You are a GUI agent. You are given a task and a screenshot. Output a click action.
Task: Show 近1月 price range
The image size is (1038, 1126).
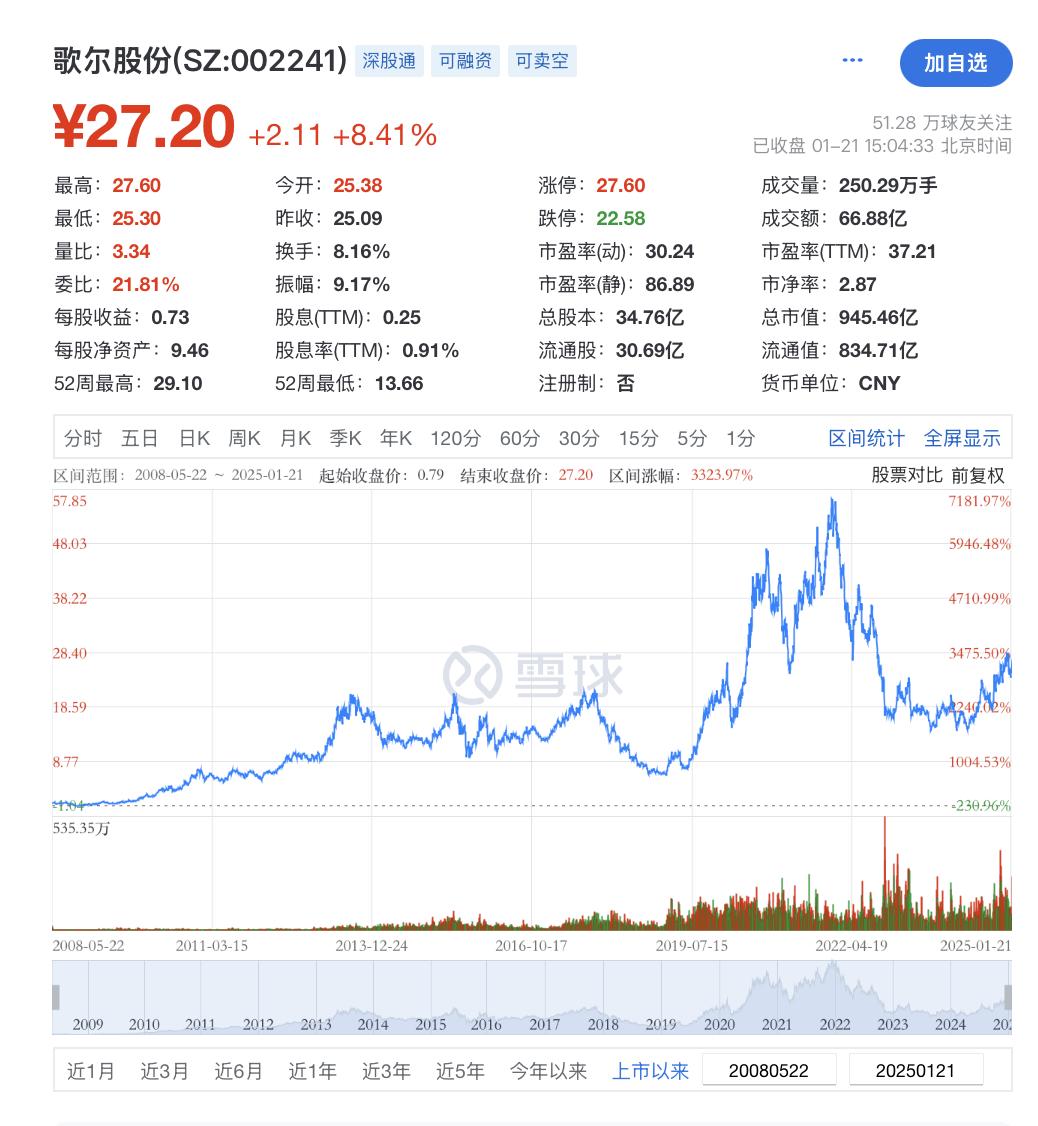[x=90, y=1071]
